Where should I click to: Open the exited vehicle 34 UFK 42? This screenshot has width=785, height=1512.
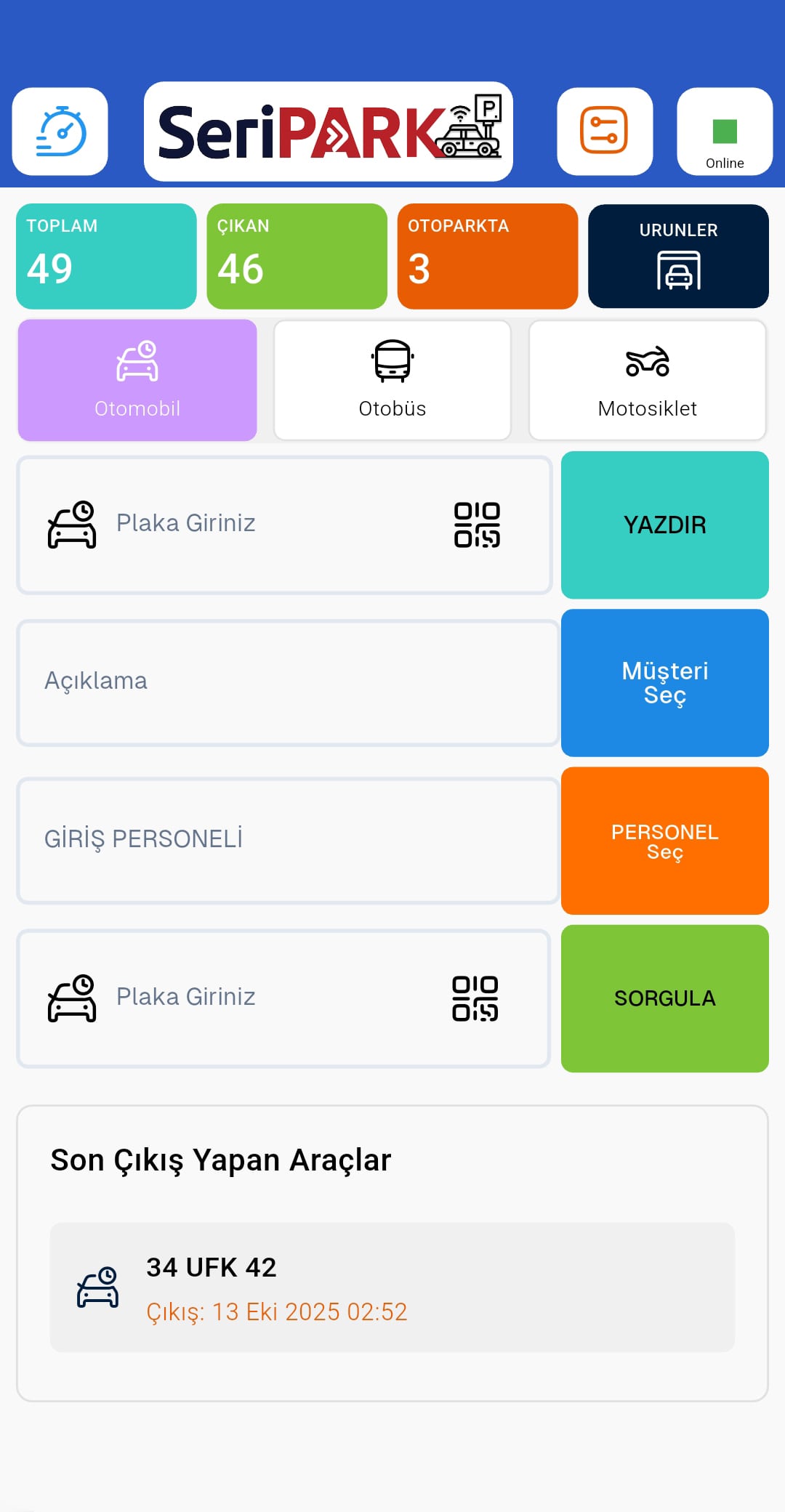[x=392, y=1287]
